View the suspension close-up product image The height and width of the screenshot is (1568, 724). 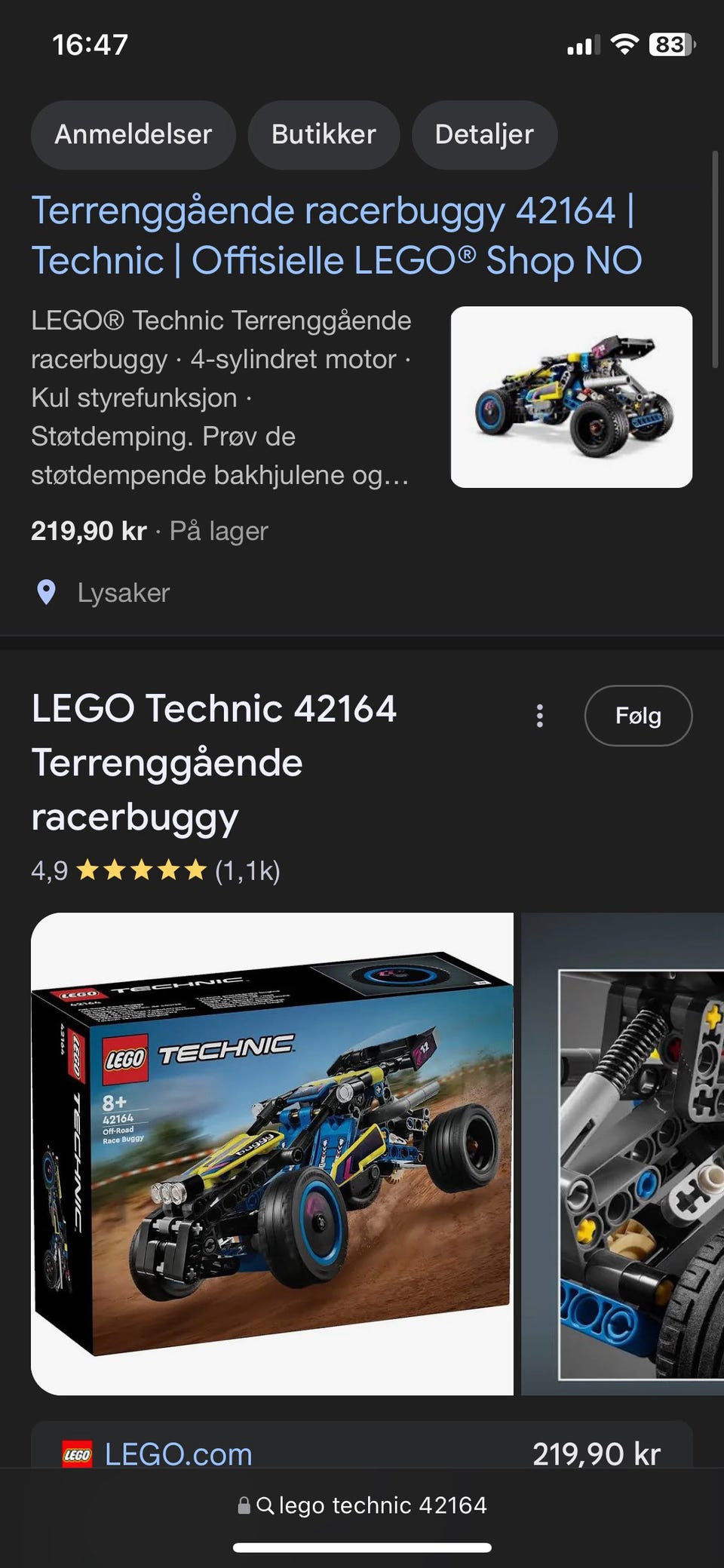coord(624,1153)
